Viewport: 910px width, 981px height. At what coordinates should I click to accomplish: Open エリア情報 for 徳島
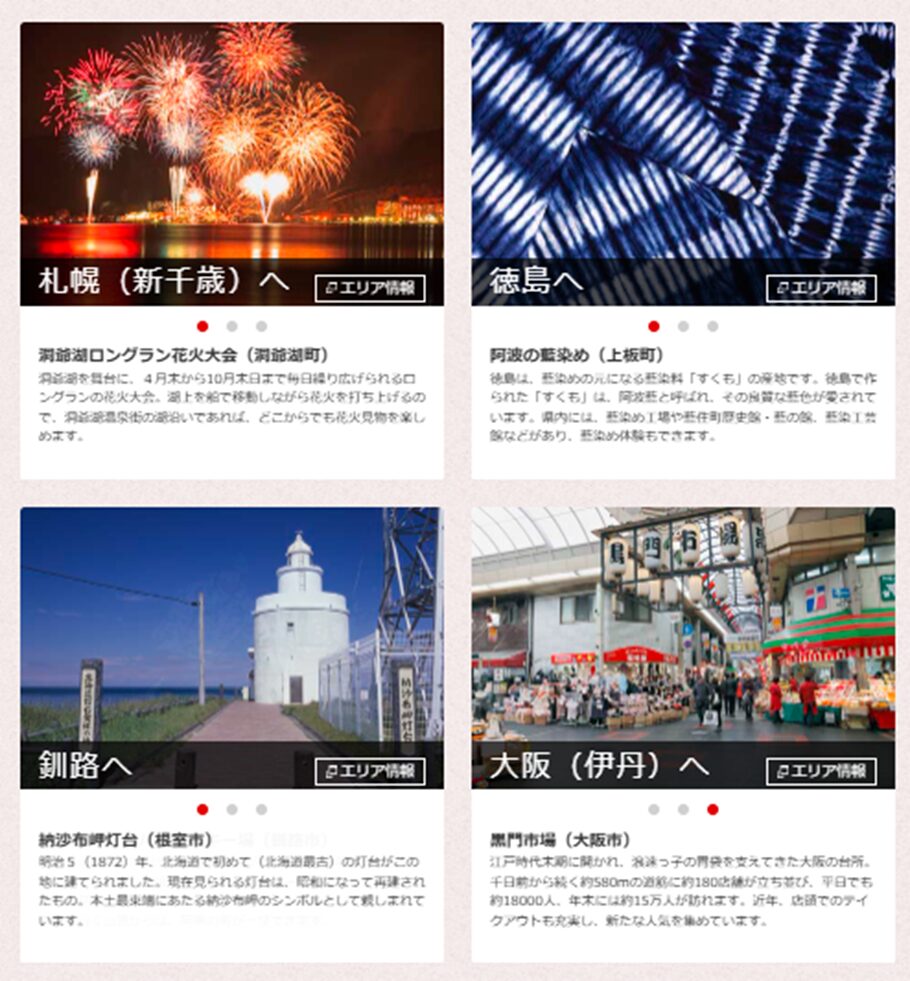coord(821,288)
